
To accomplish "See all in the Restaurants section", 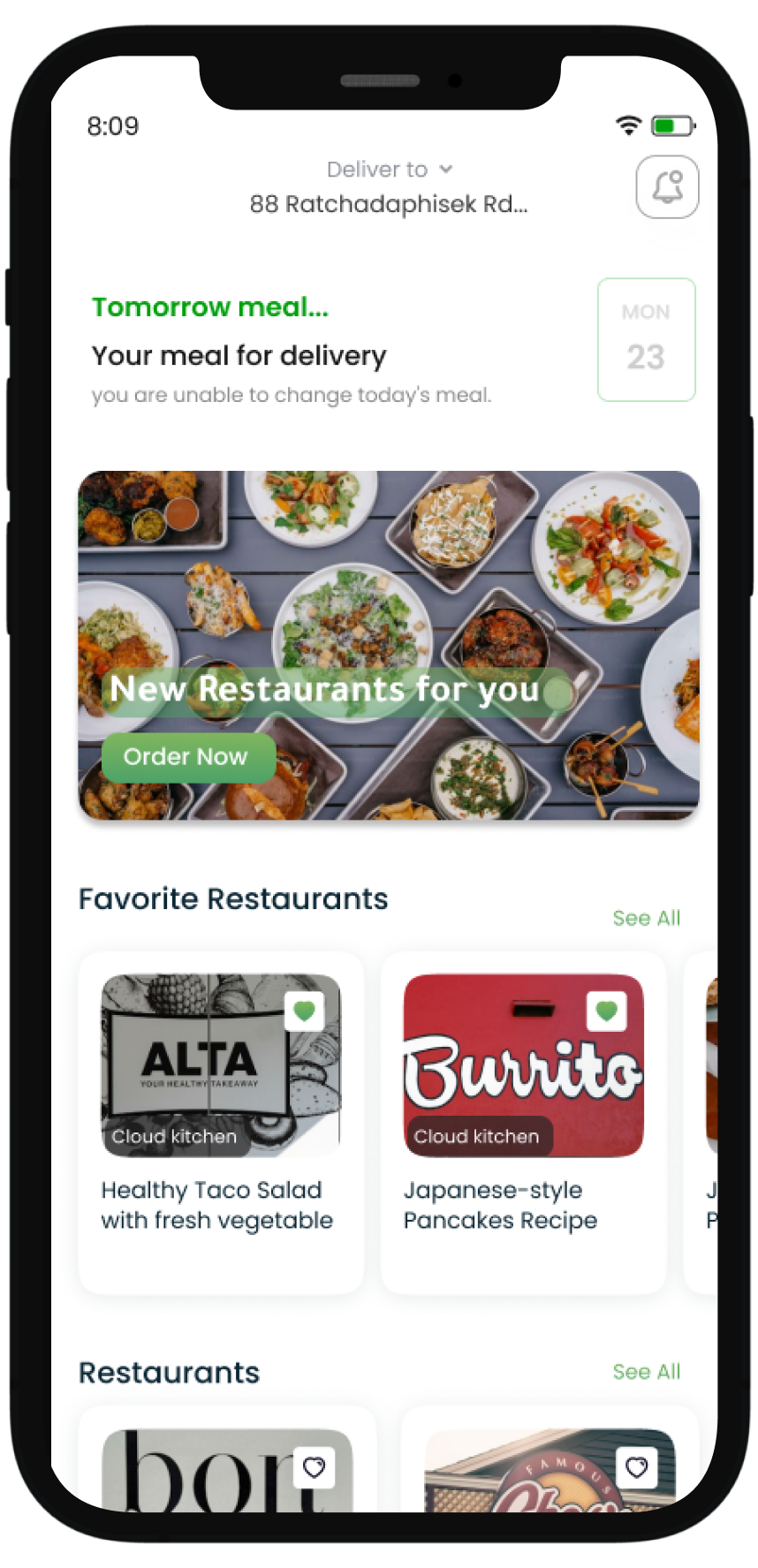I will click(x=646, y=1371).
